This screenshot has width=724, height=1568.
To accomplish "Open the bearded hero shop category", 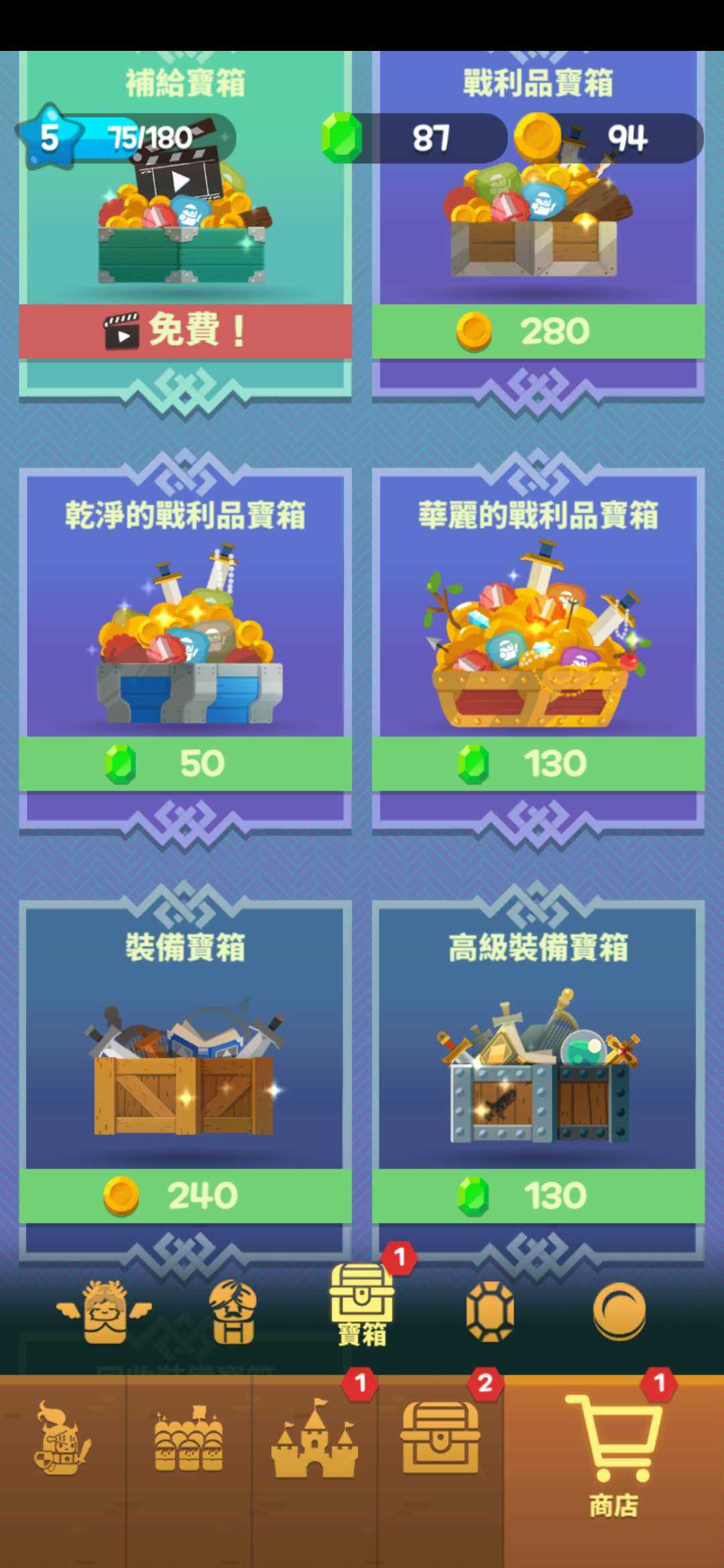I will pyautogui.click(x=233, y=1312).
